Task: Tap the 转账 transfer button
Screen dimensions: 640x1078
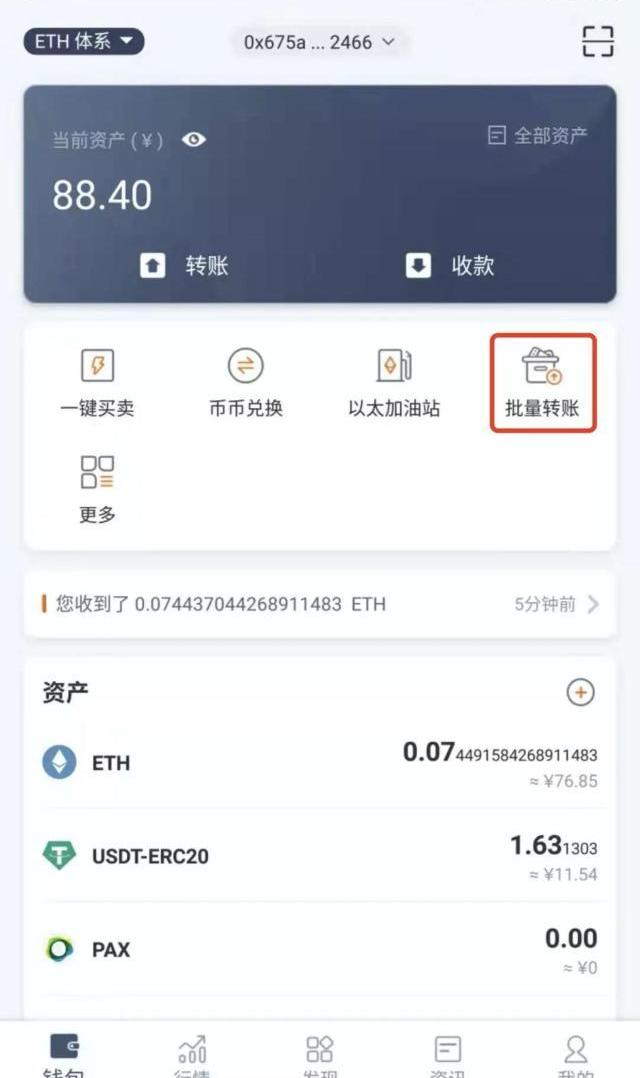Action: click(184, 265)
